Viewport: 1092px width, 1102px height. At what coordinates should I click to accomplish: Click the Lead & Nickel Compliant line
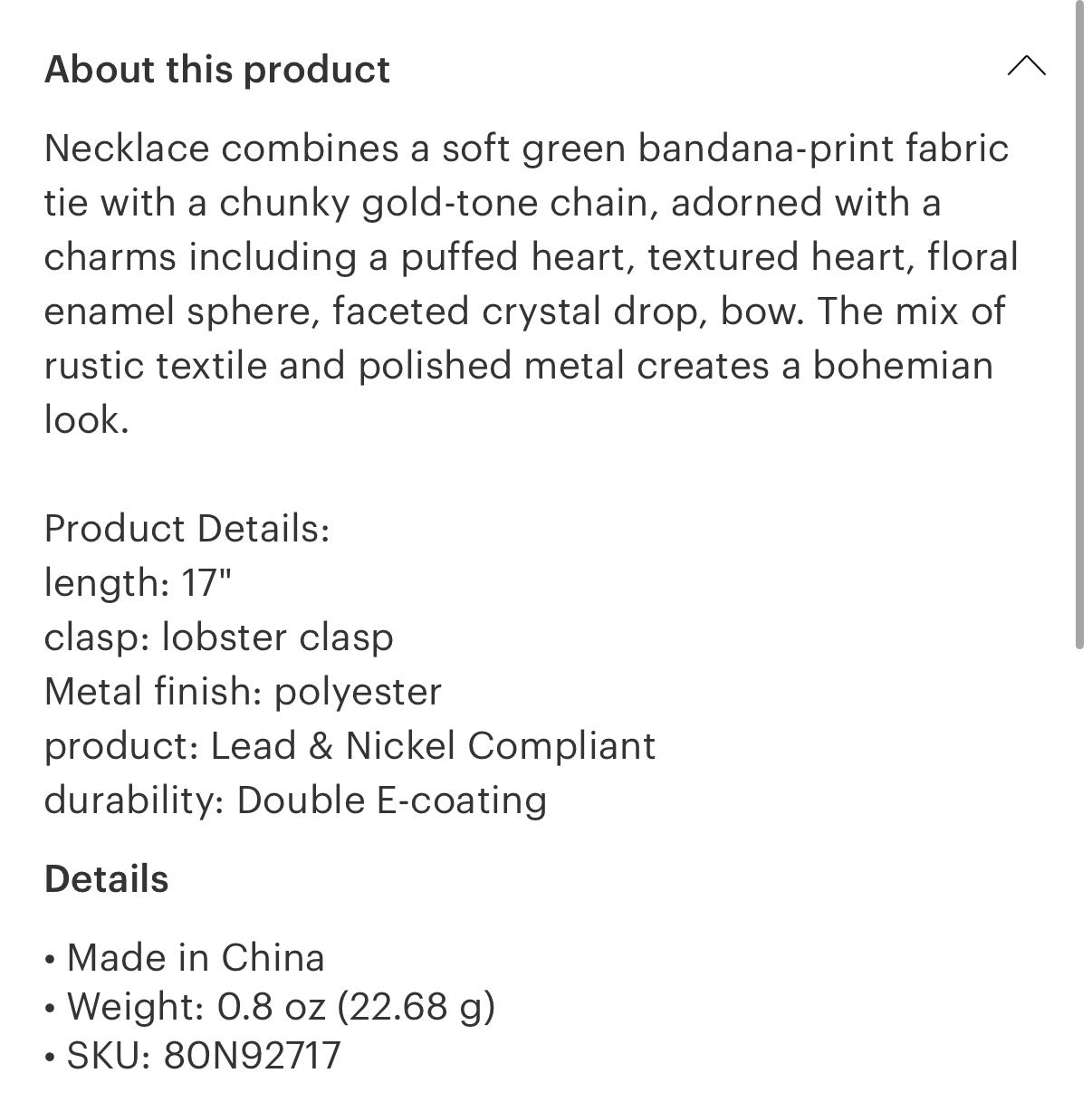[350, 746]
